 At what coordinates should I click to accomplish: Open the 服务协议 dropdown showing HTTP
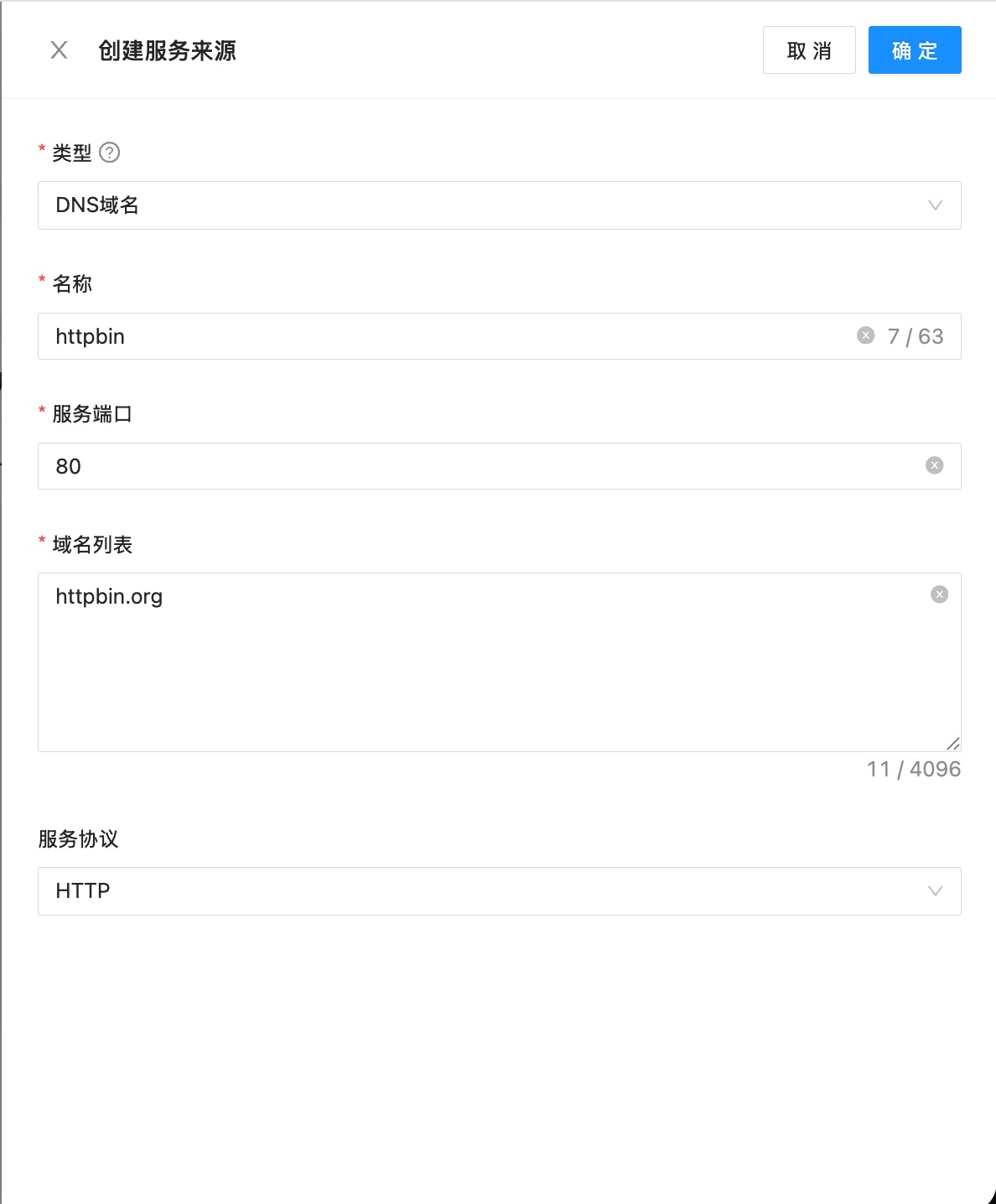tap(499, 891)
